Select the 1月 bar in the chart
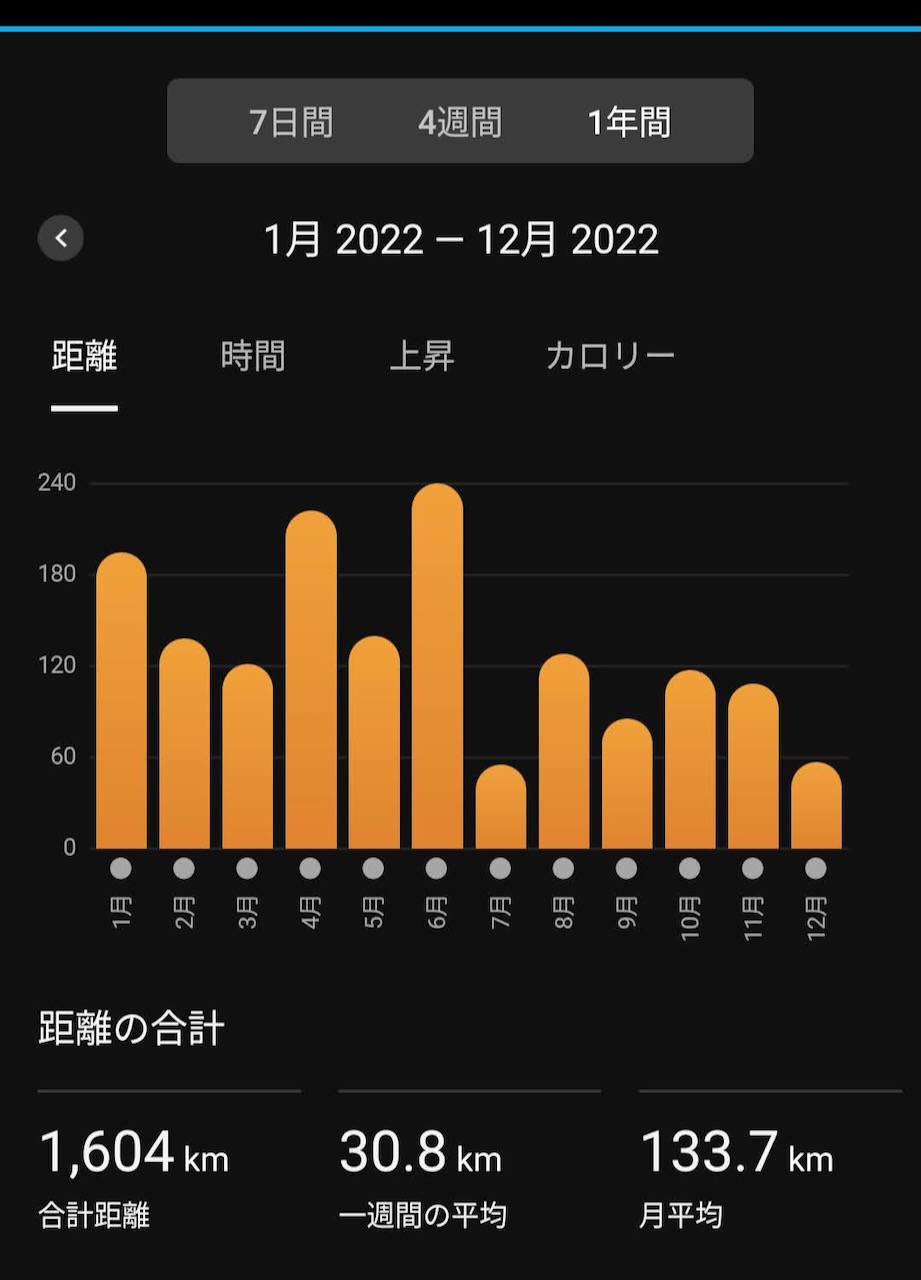The height and width of the screenshot is (1280, 921). point(121,702)
